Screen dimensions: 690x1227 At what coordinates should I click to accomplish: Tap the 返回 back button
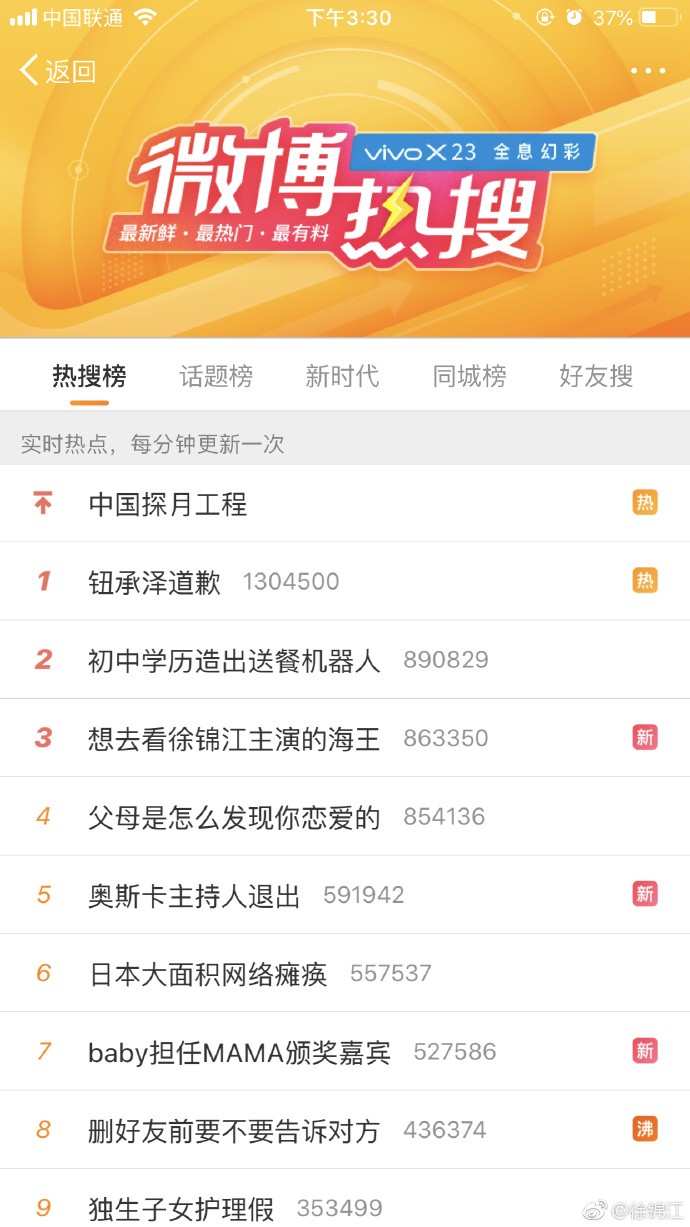point(58,71)
